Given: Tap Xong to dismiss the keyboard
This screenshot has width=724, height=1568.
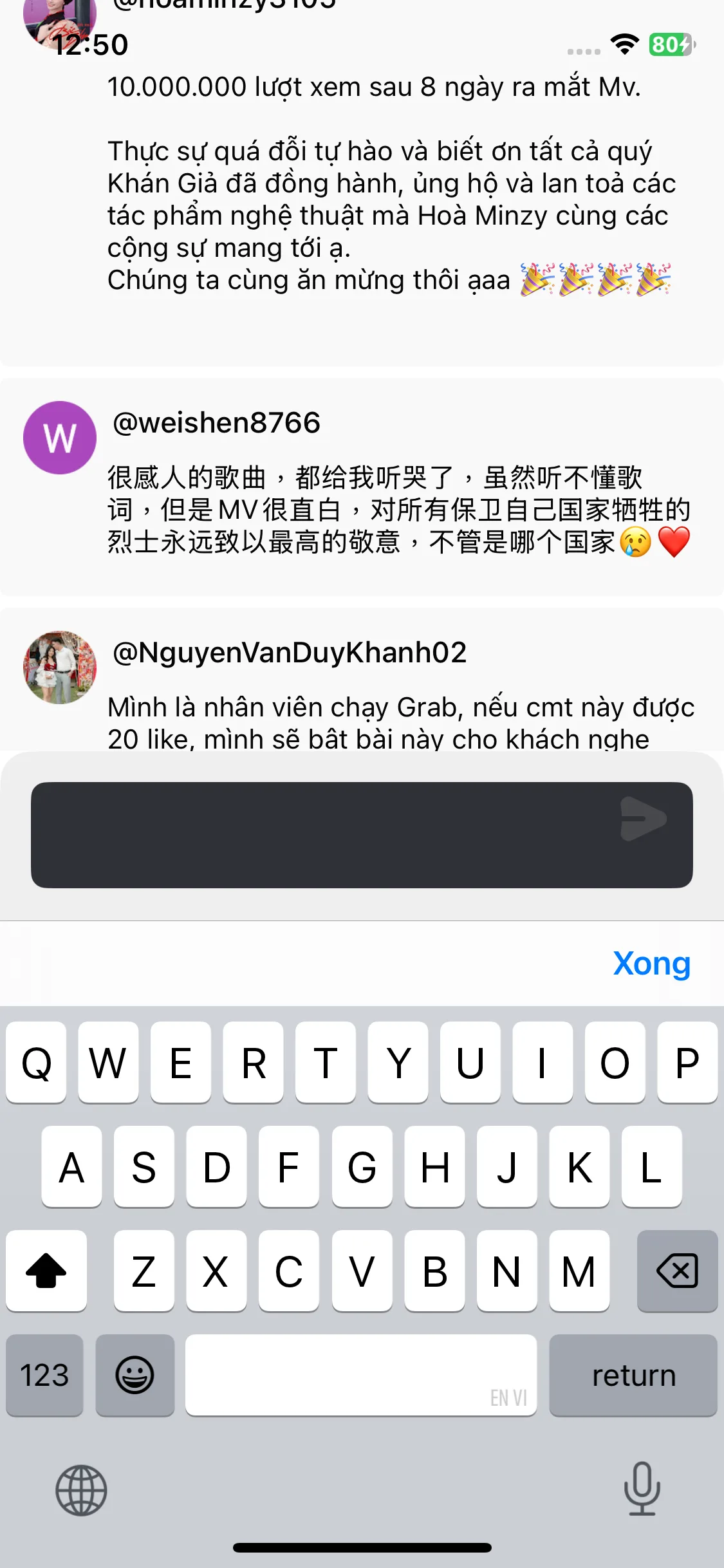Looking at the screenshot, I should (x=651, y=963).
